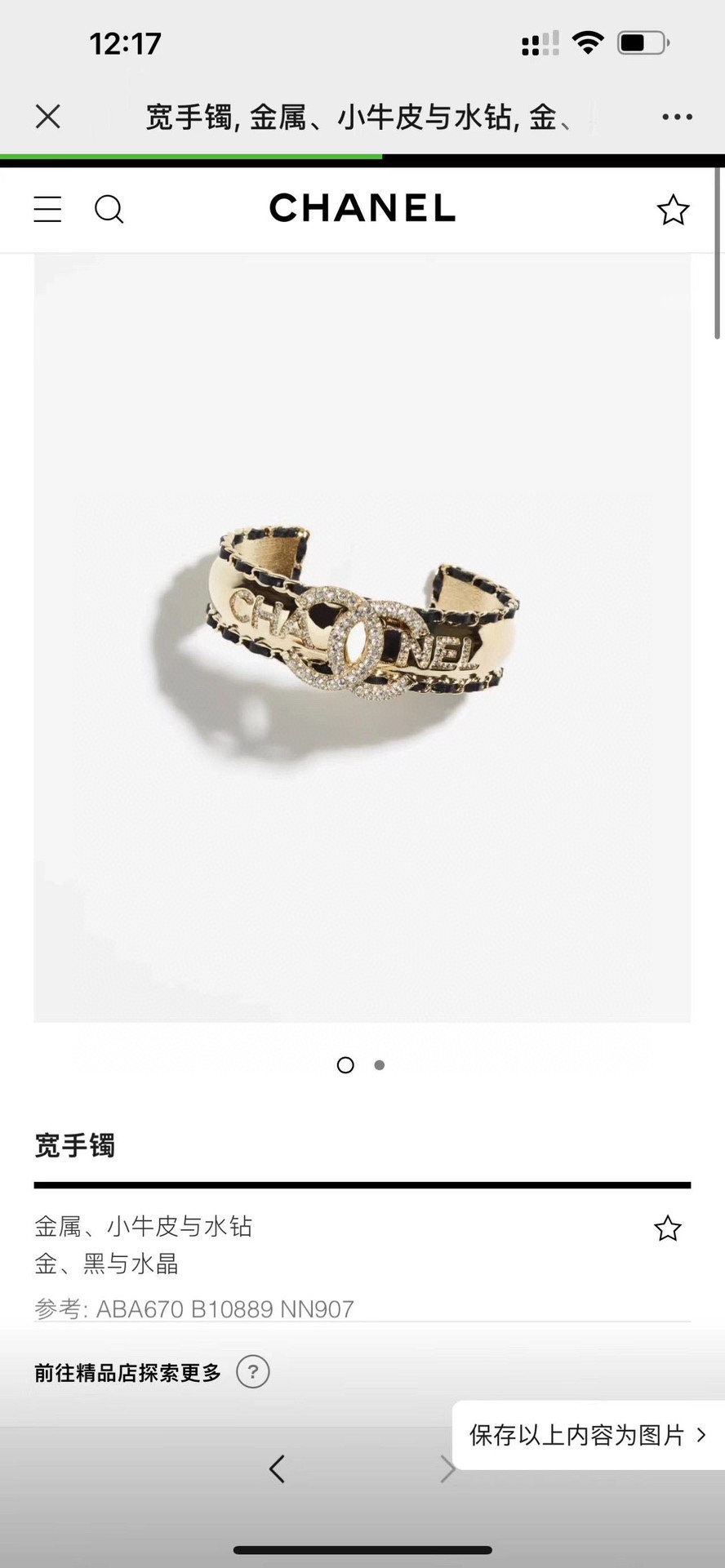The image size is (725, 1568).
Task: Switch to the second product image dot
Action: tap(380, 1065)
